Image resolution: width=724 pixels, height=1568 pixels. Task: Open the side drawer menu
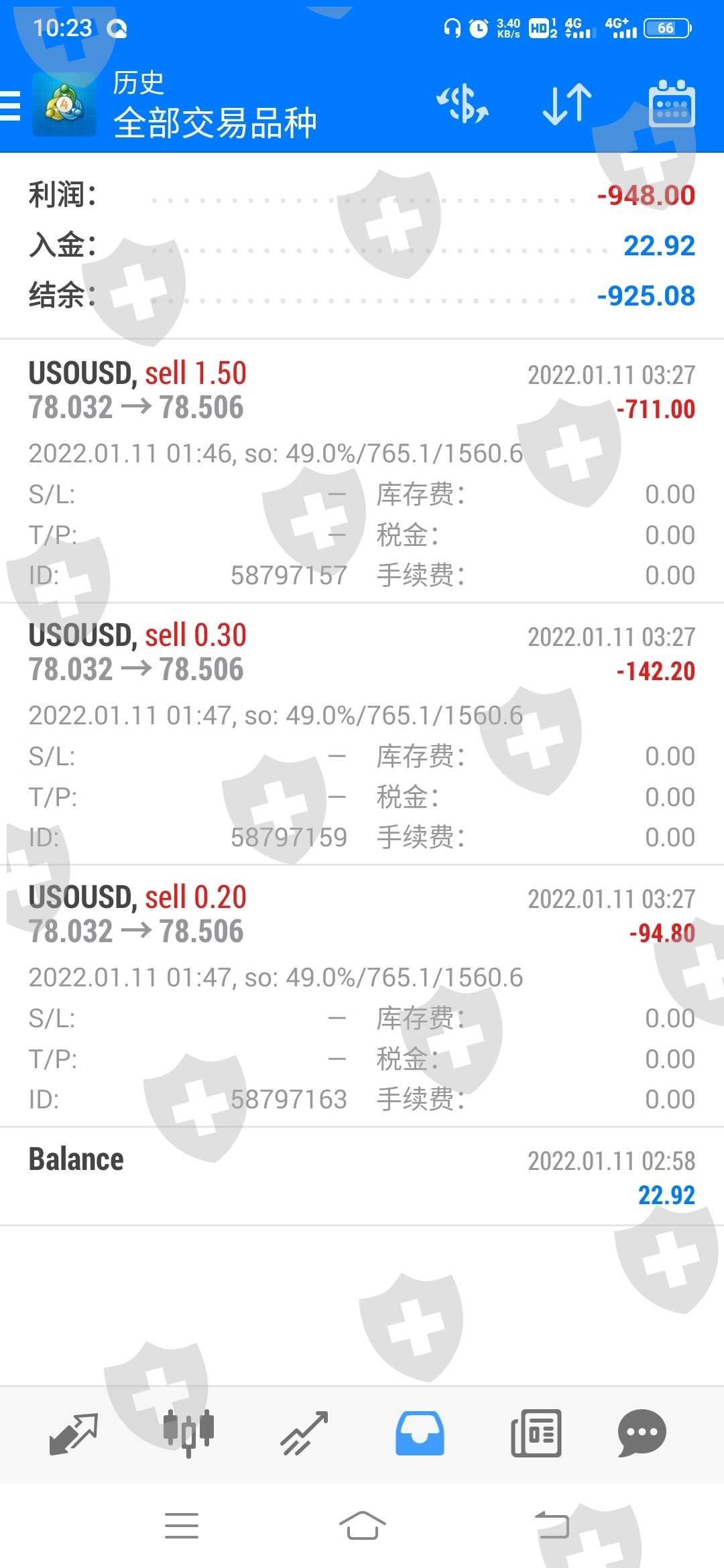click(12, 106)
